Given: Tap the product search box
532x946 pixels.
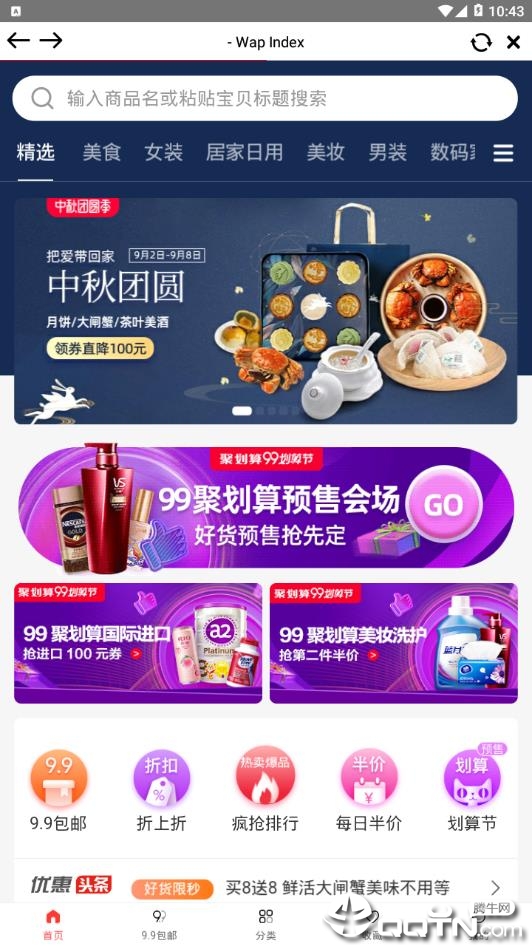Looking at the screenshot, I should coord(265,98).
